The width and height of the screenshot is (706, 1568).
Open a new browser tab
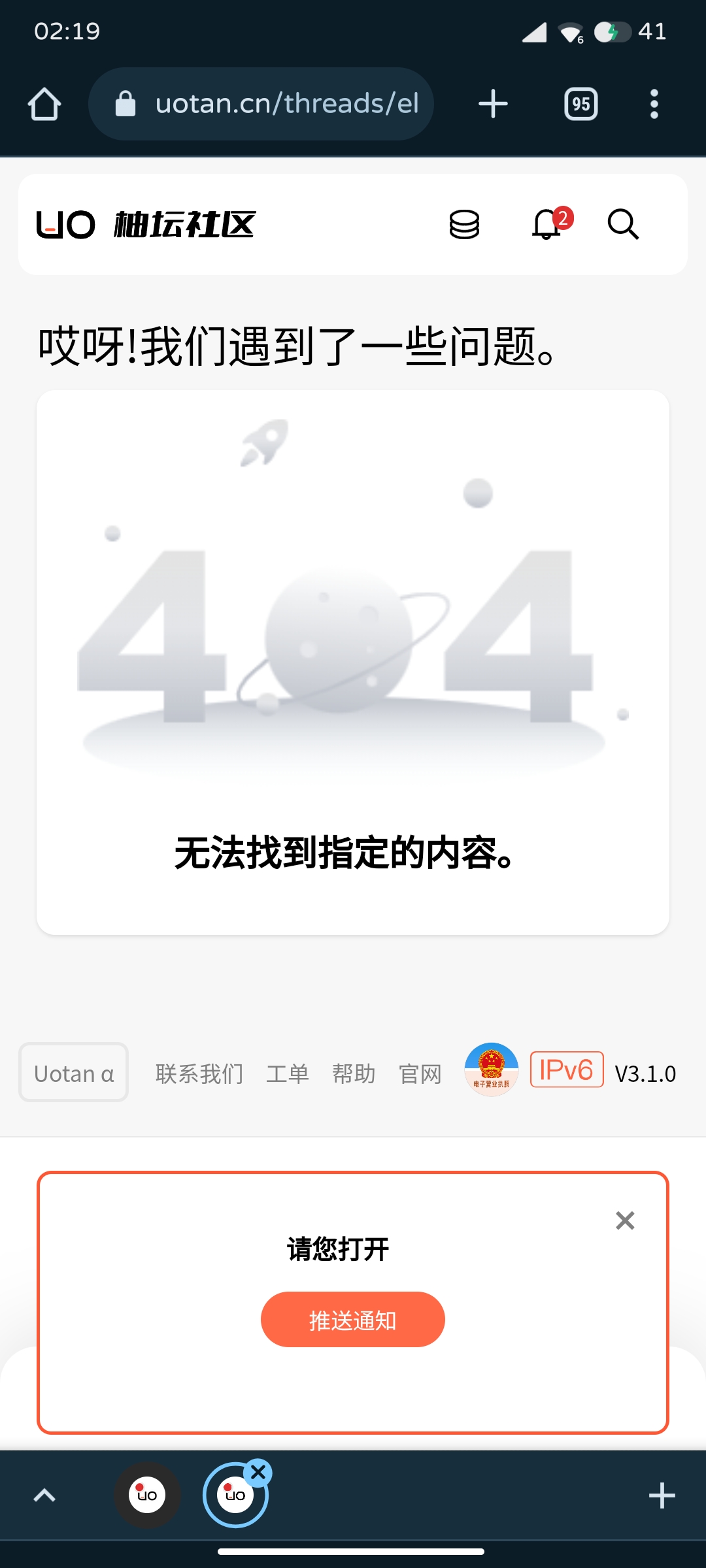tap(493, 105)
